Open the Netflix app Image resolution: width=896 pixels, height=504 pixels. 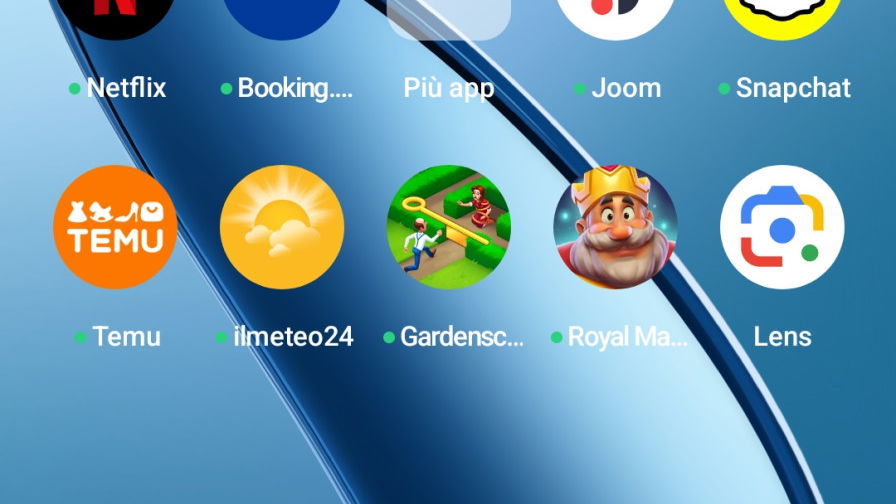click(x=115, y=18)
